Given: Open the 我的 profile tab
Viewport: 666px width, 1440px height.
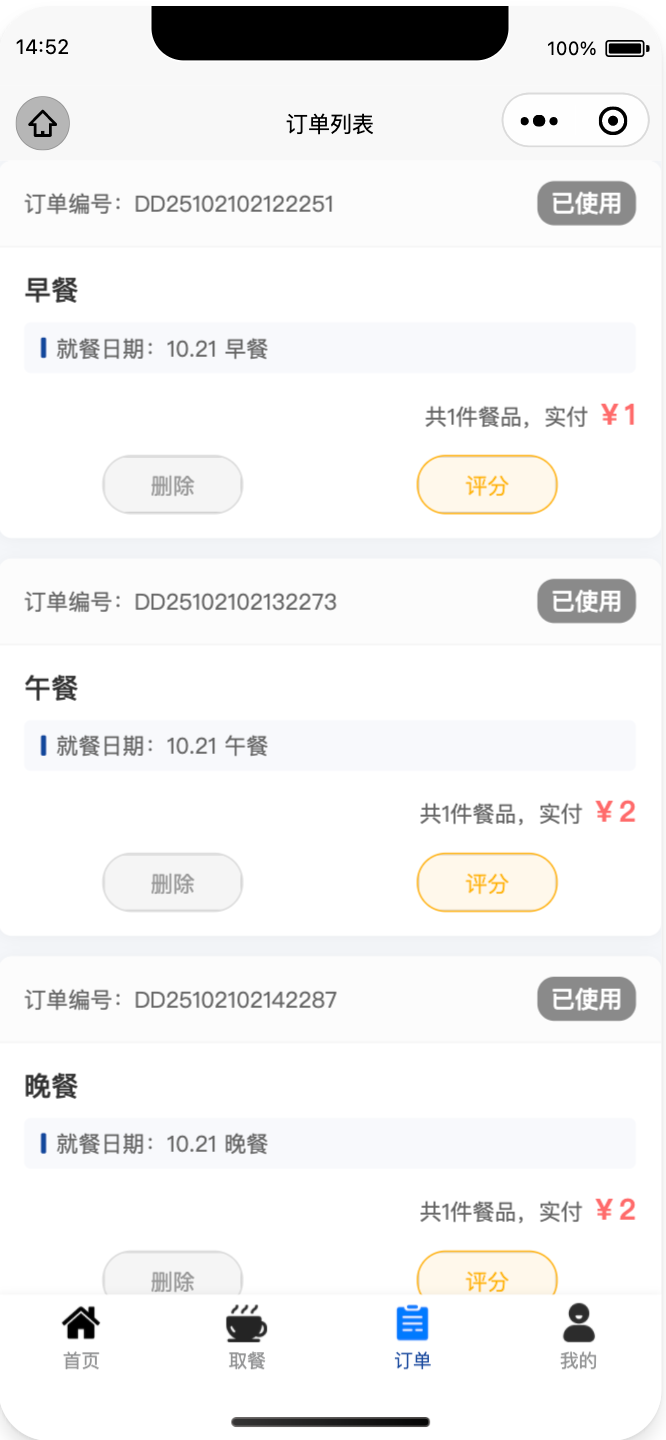Looking at the screenshot, I should pyautogui.click(x=578, y=1336).
